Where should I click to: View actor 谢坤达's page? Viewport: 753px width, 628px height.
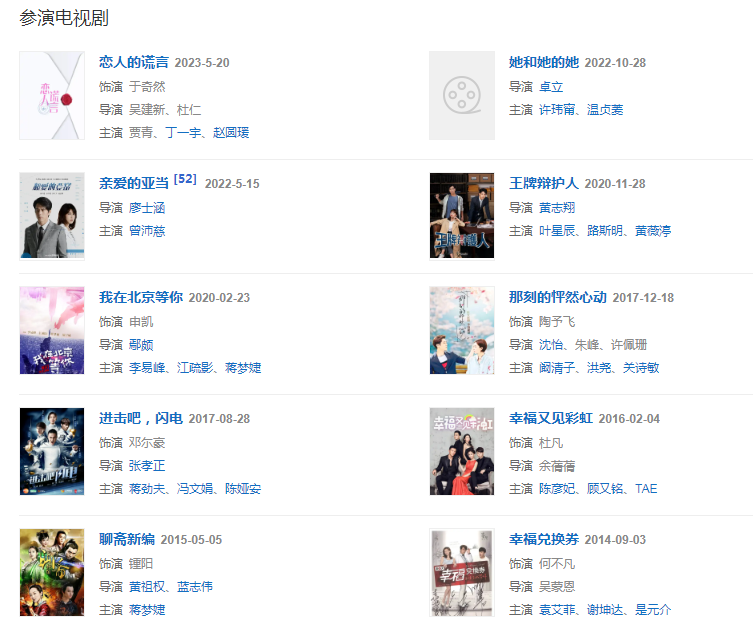click(603, 610)
